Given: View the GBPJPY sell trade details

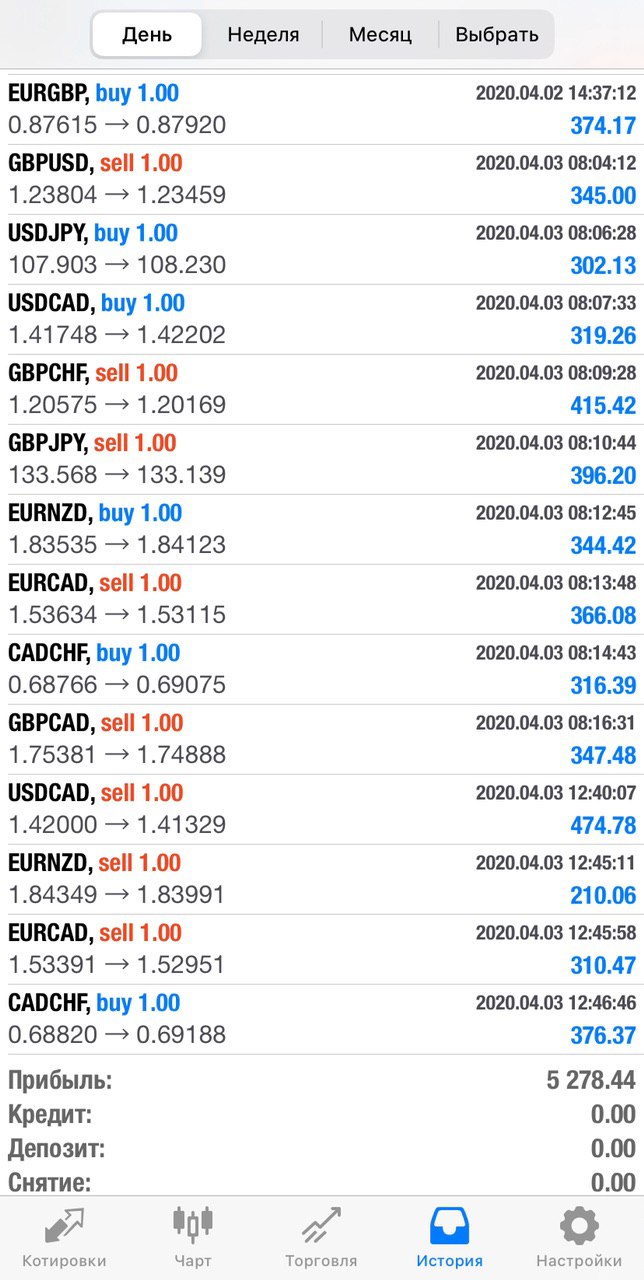Looking at the screenshot, I should pyautogui.click(x=322, y=460).
